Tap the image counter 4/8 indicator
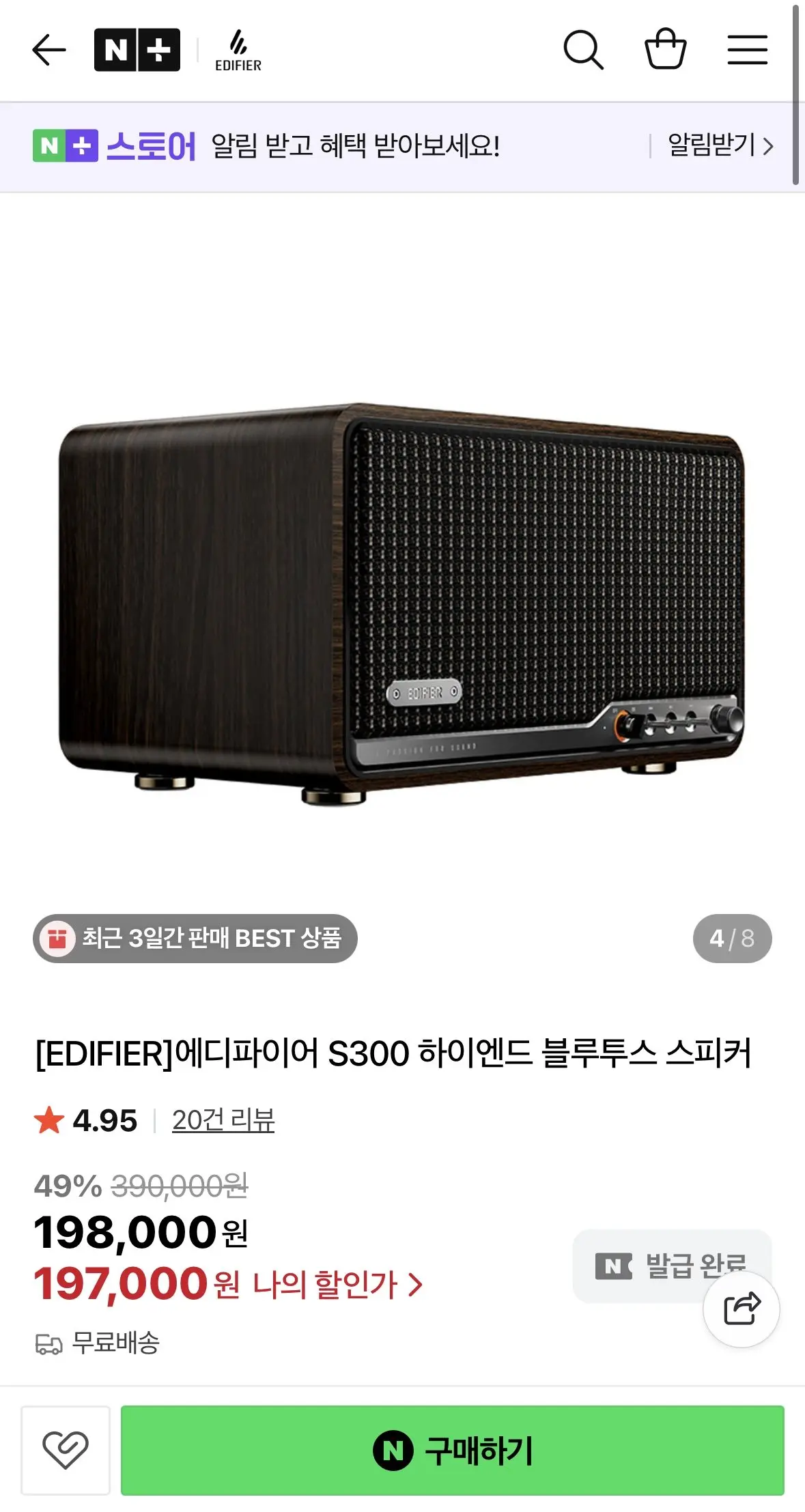Image resolution: width=805 pixels, height=1512 pixels. (x=732, y=939)
